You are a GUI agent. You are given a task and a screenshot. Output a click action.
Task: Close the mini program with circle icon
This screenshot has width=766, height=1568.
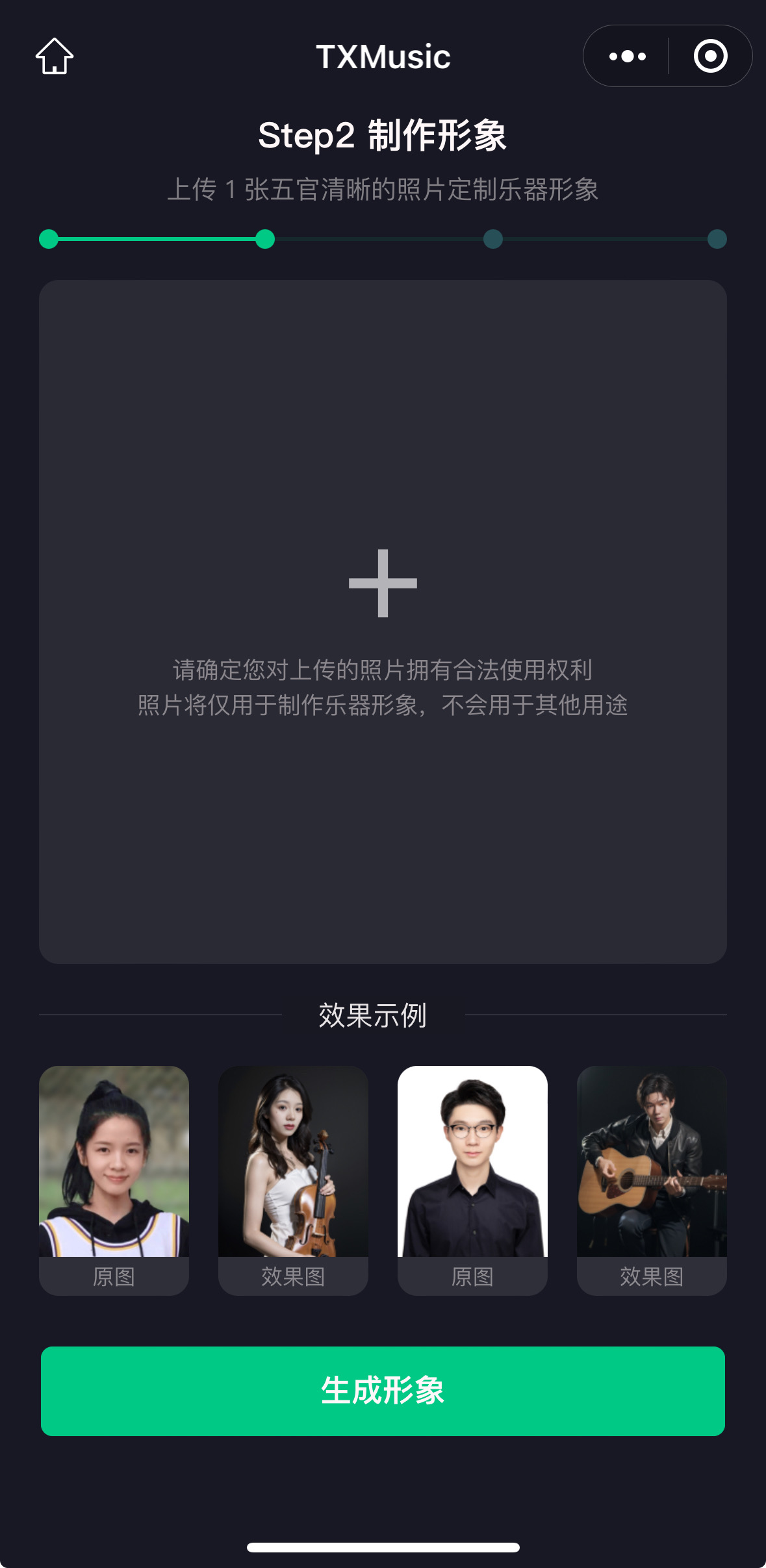710,56
